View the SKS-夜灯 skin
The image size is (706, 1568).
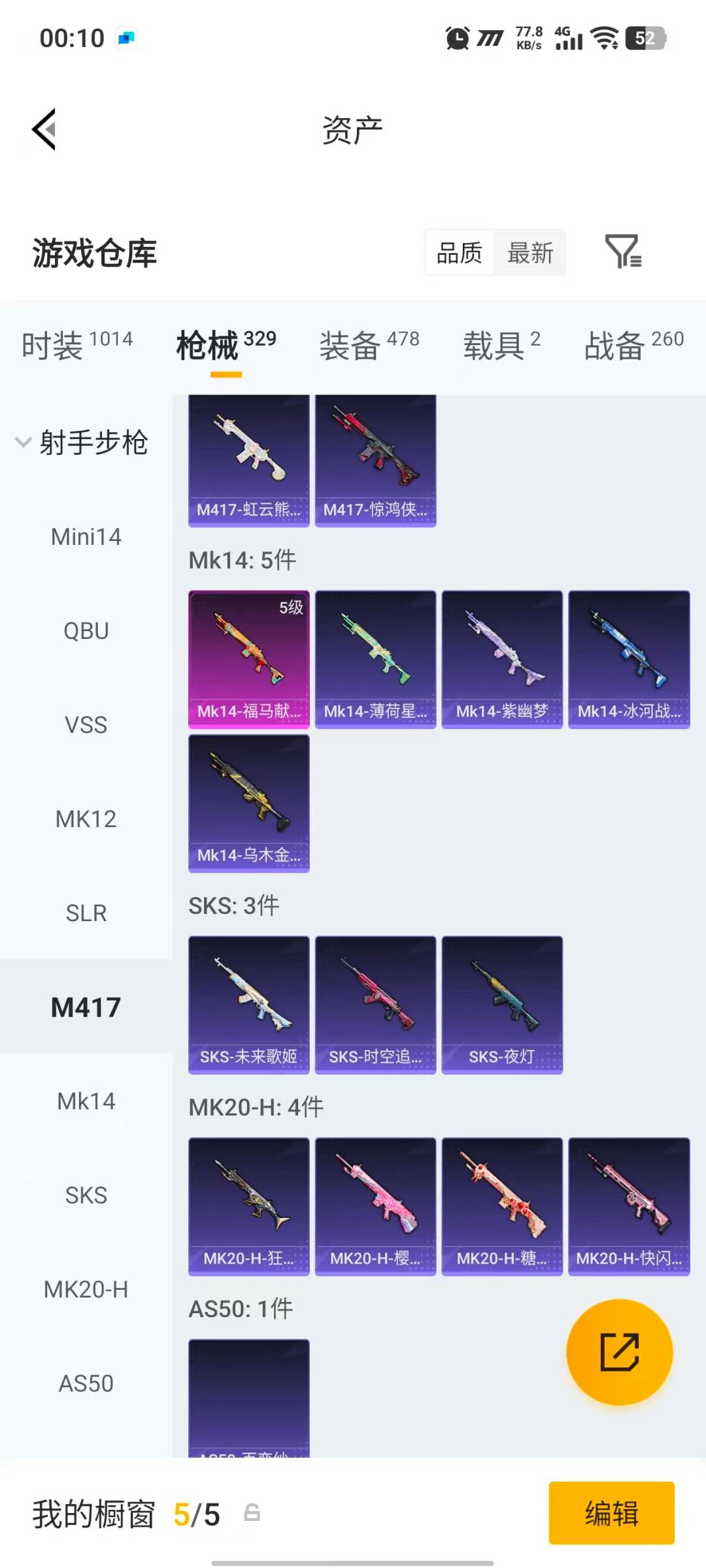pos(502,1004)
